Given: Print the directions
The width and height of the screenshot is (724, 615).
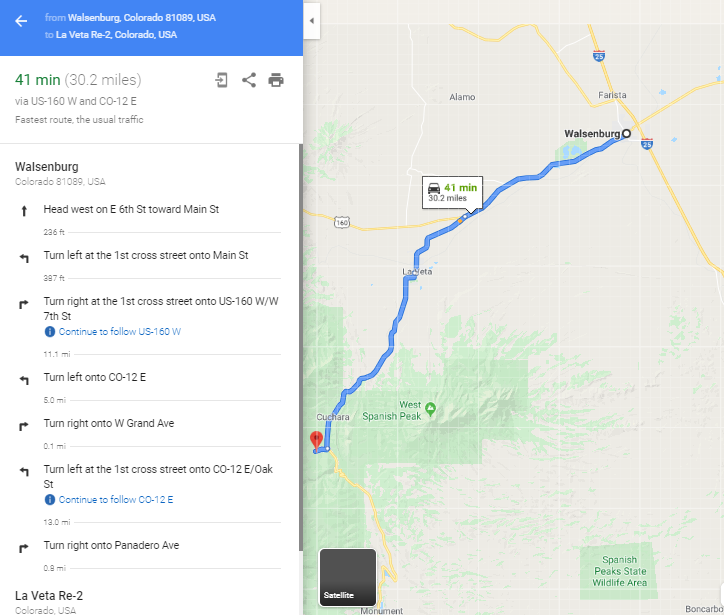Looking at the screenshot, I should (x=276, y=80).
